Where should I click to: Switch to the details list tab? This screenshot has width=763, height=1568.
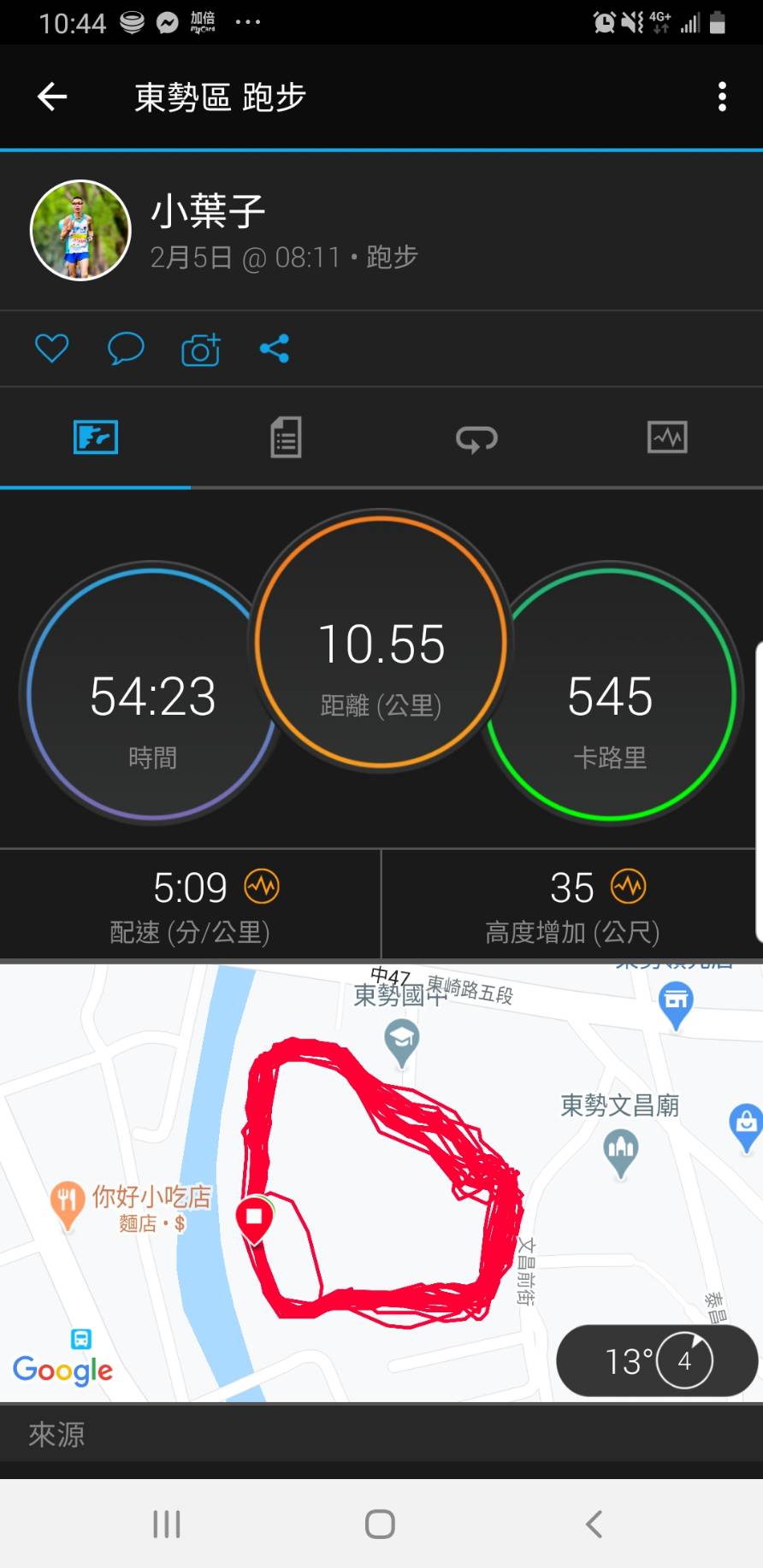tap(286, 438)
